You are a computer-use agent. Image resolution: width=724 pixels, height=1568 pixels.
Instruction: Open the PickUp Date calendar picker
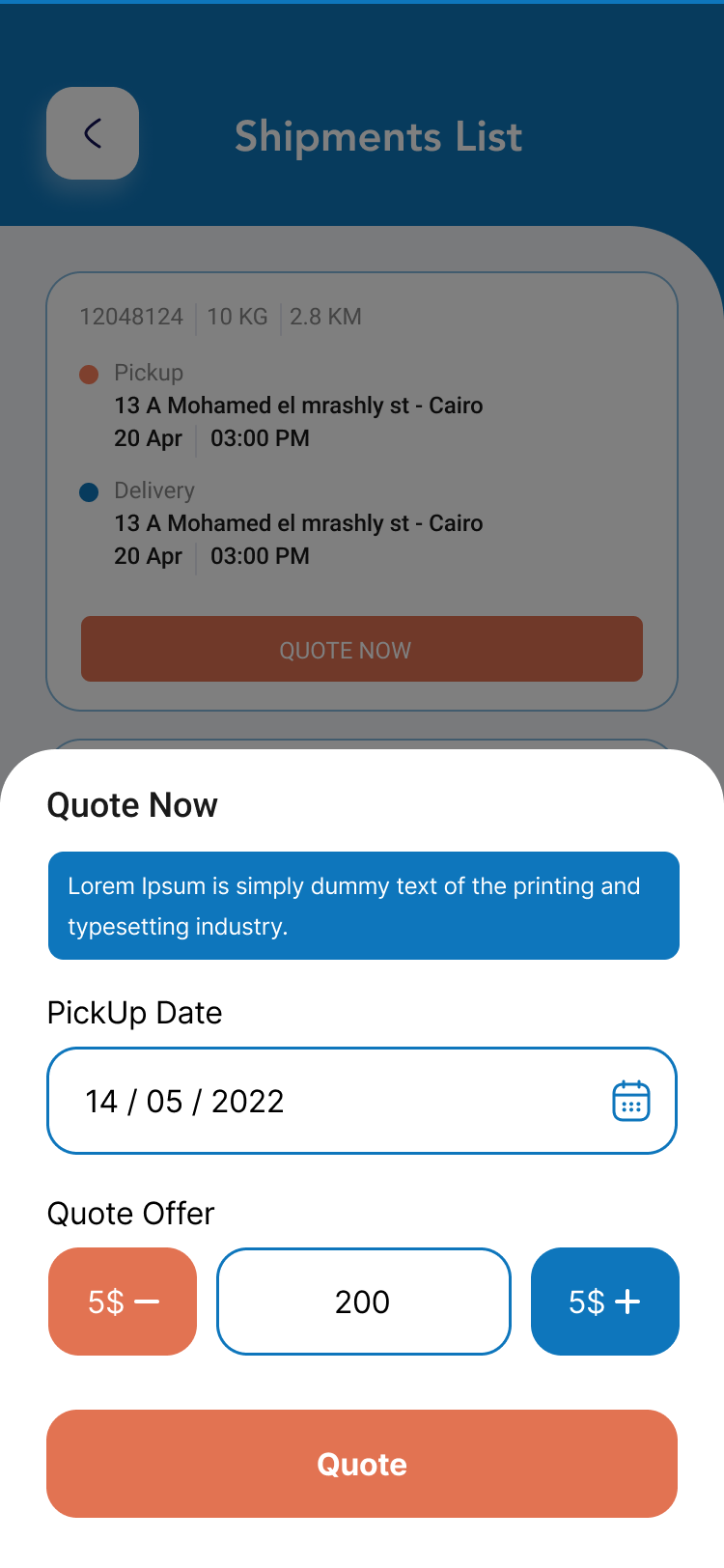(x=631, y=1101)
